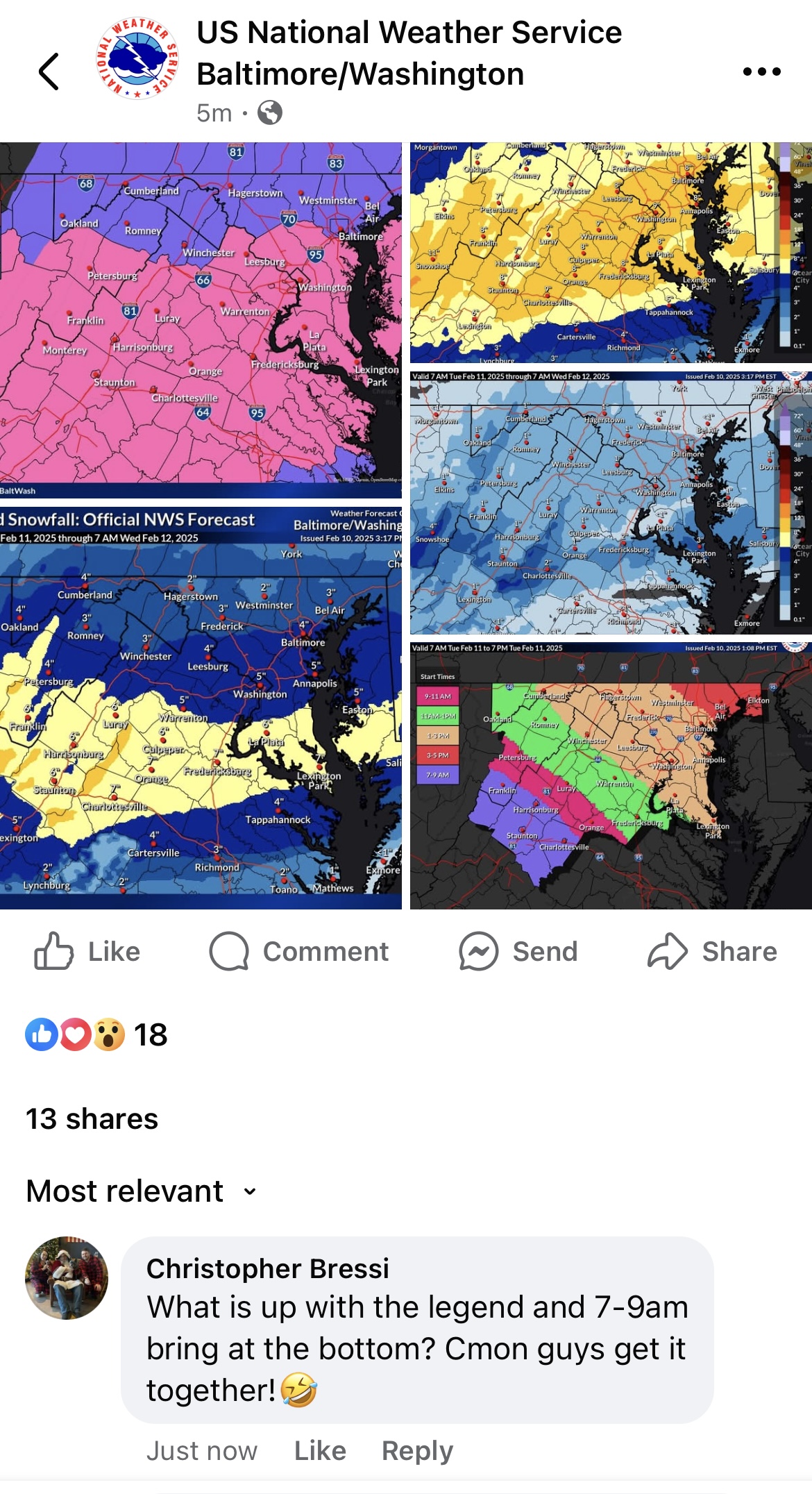Viewport: 812px width, 1494px height.
Task: Like Christopher Bressi's comment
Action: pos(320,1450)
